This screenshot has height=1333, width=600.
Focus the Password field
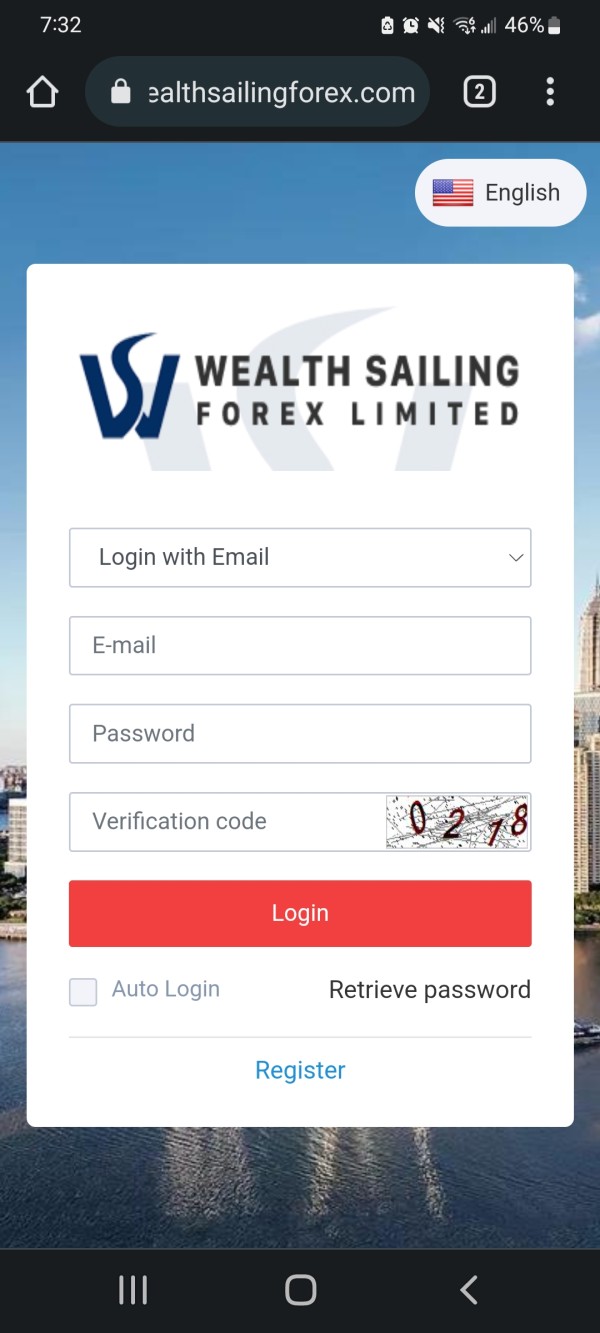(300, 734)
